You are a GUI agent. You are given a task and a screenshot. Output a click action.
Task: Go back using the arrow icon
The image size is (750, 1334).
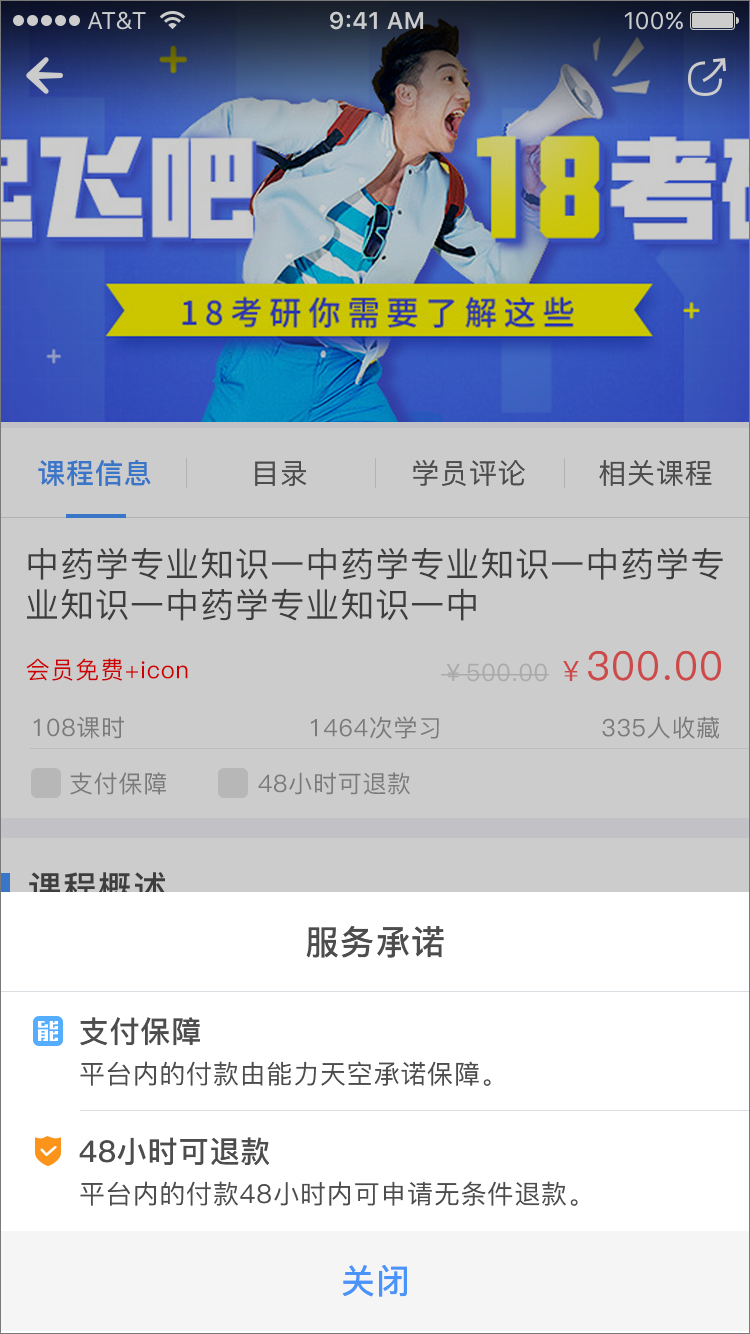coord(45,75)
